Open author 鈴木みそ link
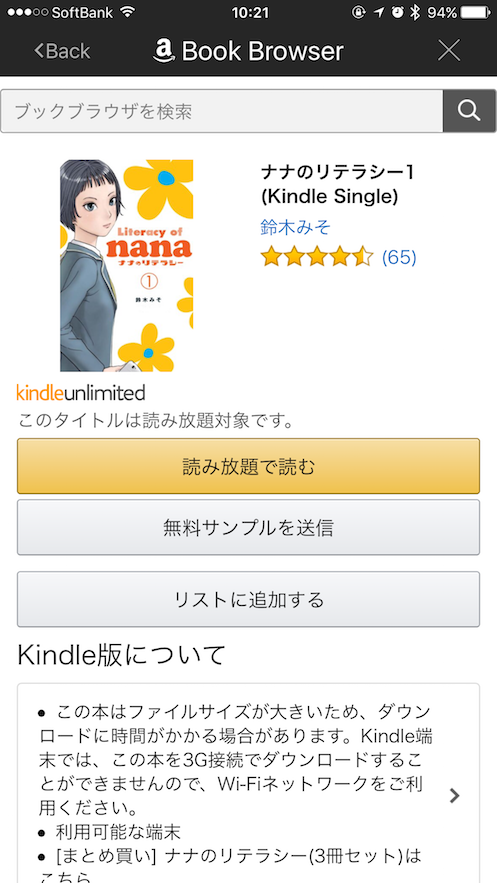Image resolution: width=497 pixels, height=883 pixels. click(295, 228)
